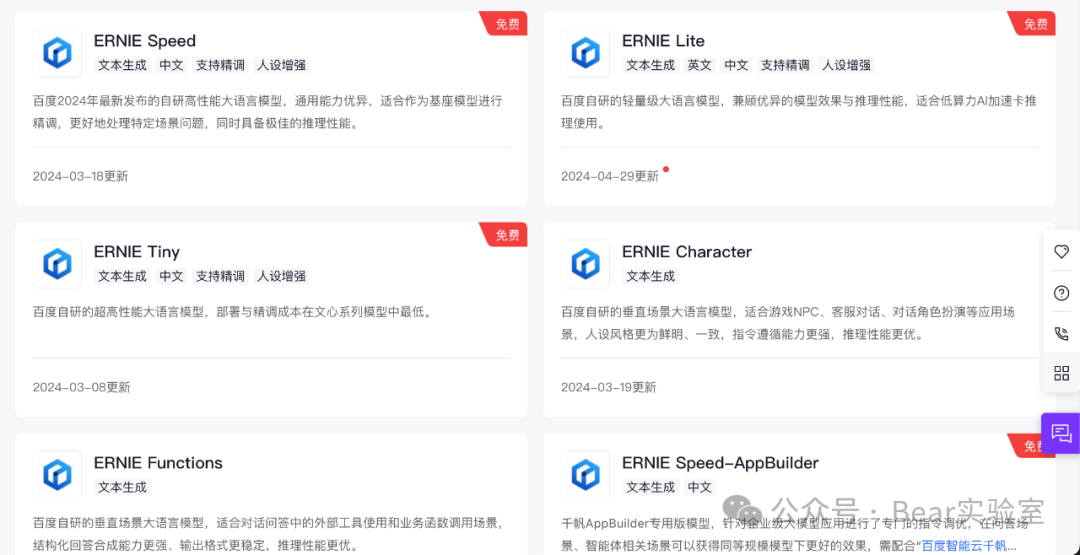This screenshot has width=1080, height=555.
Task: Select the ERNIE Functions model card
Action: coord(158,463)
